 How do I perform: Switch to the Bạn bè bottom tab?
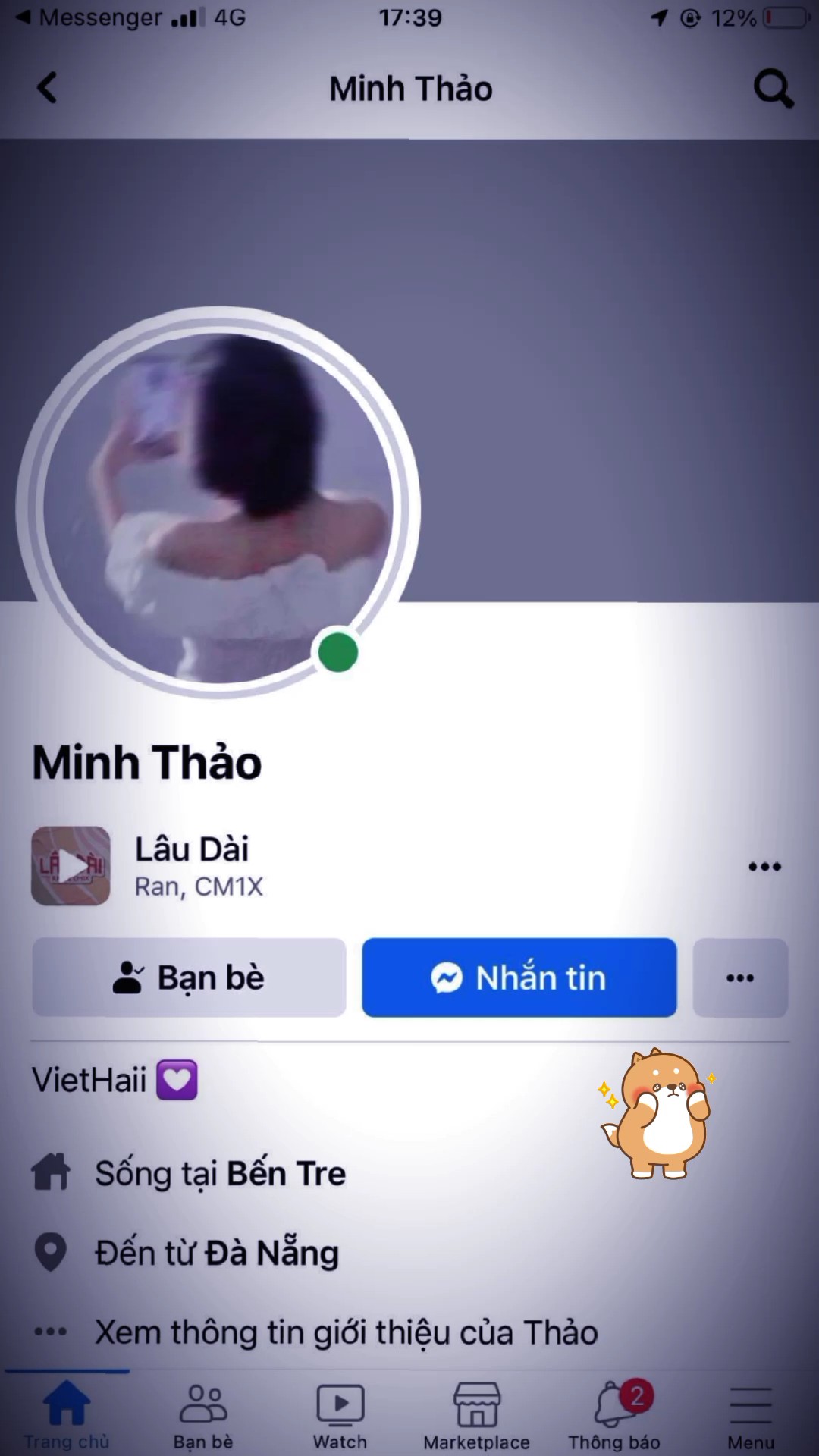click(203, 1415)
